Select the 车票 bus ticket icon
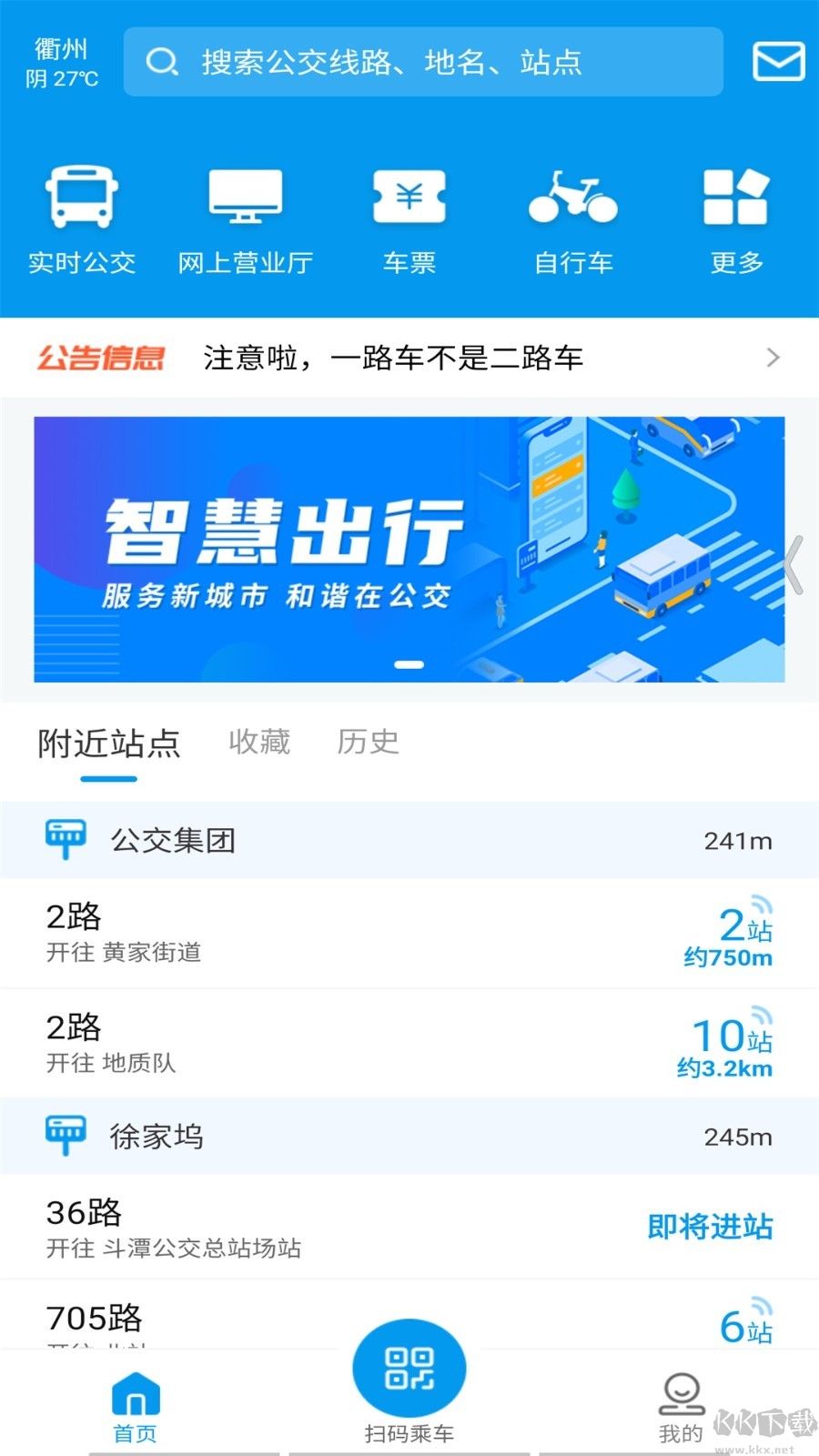Viewport: 819px width, 1456px height. point(409,214)
